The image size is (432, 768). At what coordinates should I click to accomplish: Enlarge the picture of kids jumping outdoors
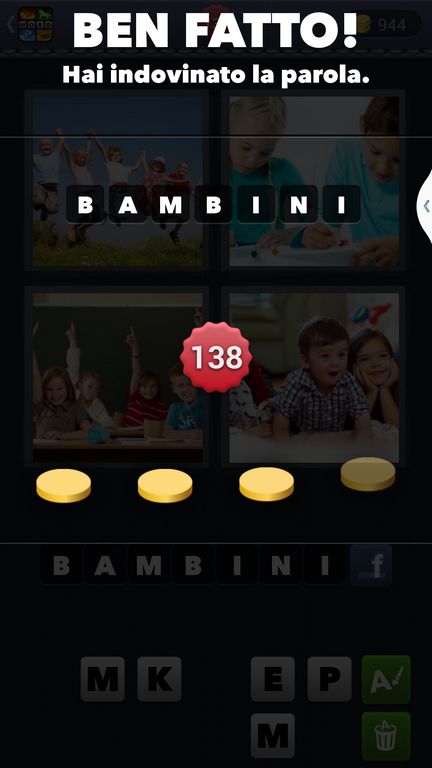pyautogui.click(x=118, y=181)
